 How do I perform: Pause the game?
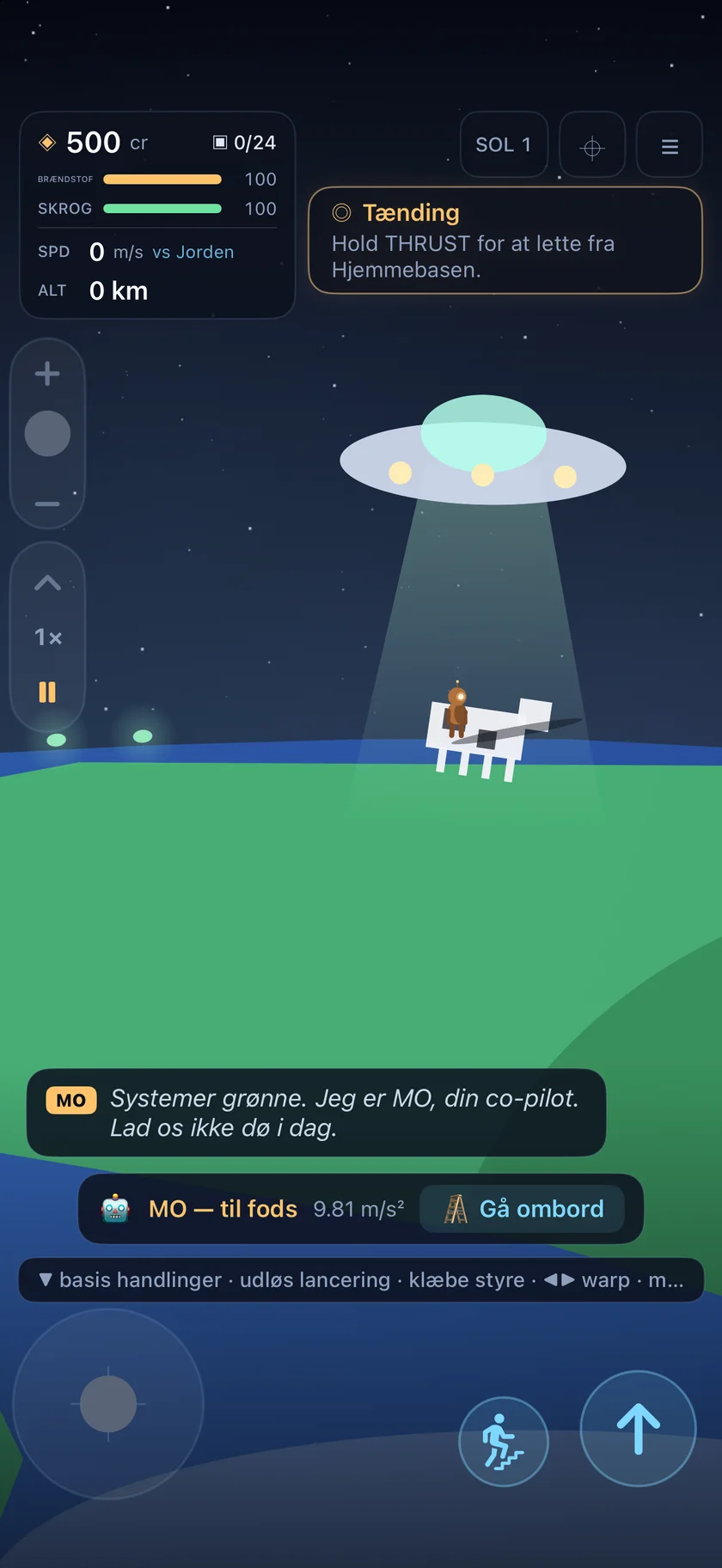[x=47, y=692]
